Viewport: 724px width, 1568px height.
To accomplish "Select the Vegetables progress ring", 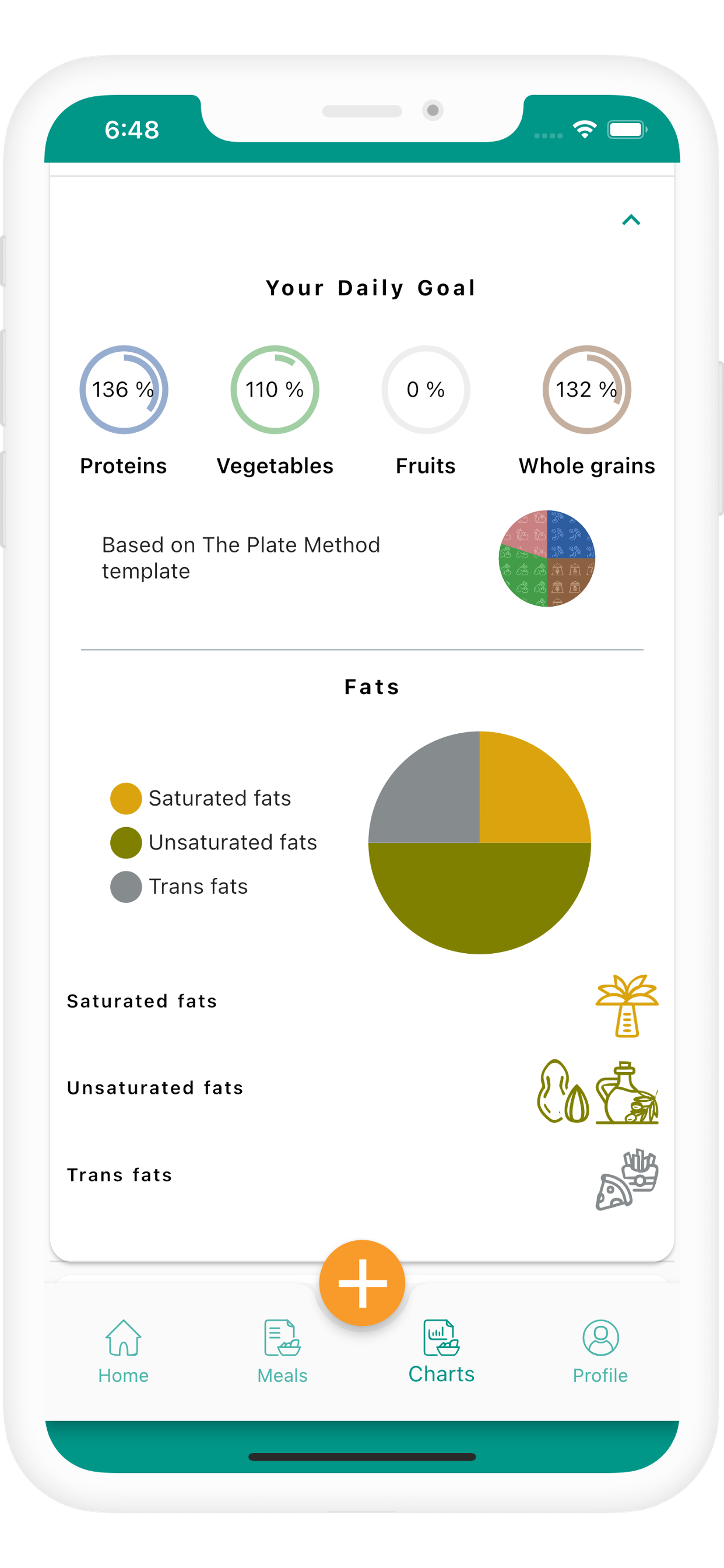I will tap(275, 390).
